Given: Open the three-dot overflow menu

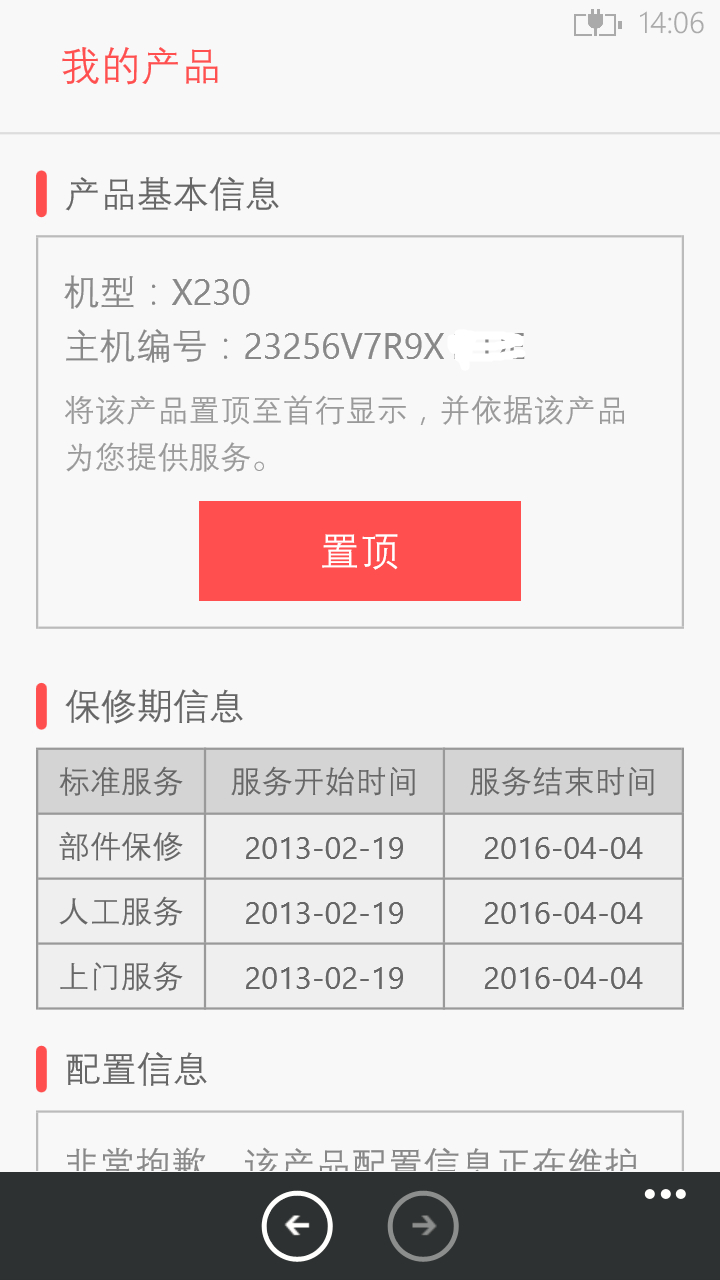Looking at the screenshot, I should pyautogui.click(x=665, y=1195).
